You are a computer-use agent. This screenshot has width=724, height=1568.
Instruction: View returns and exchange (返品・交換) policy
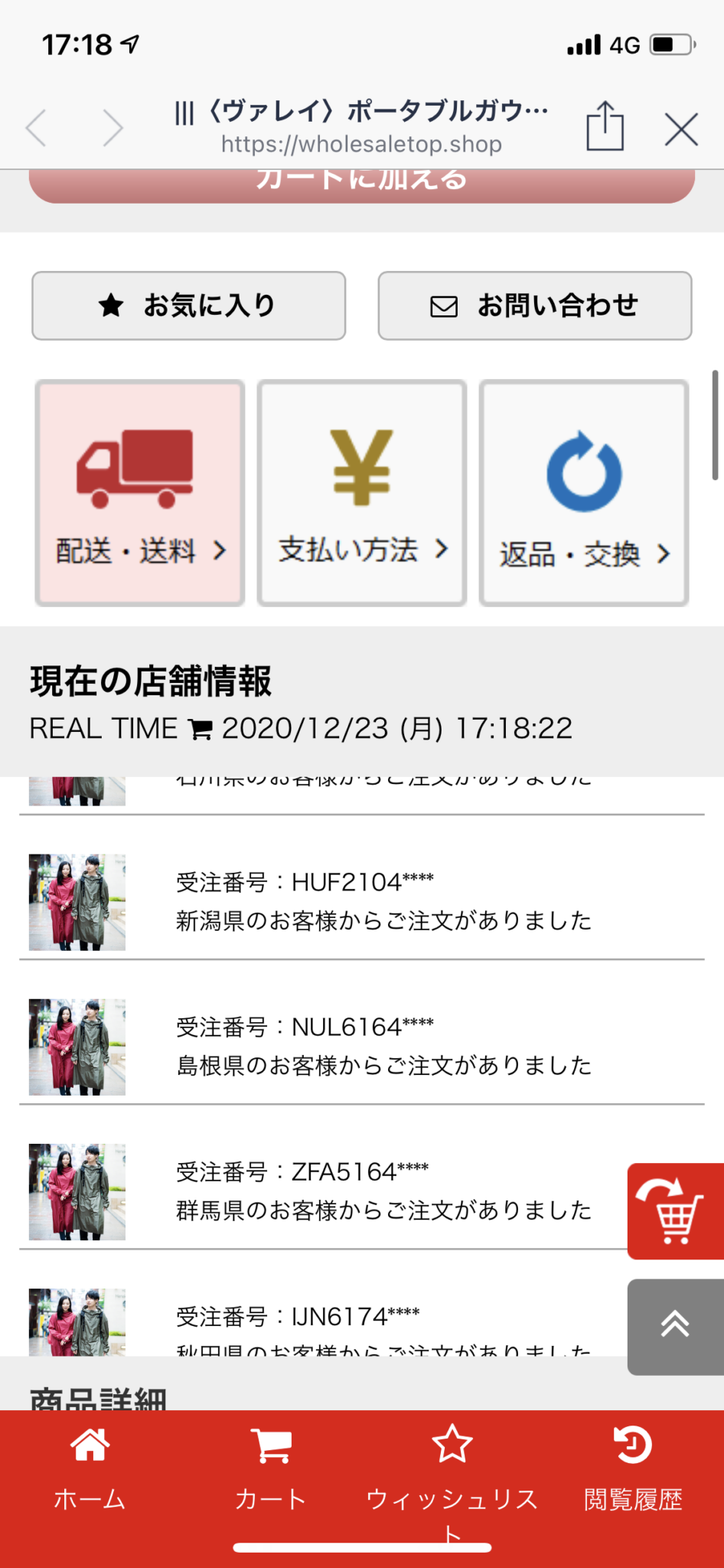click(x=584, y=493)
